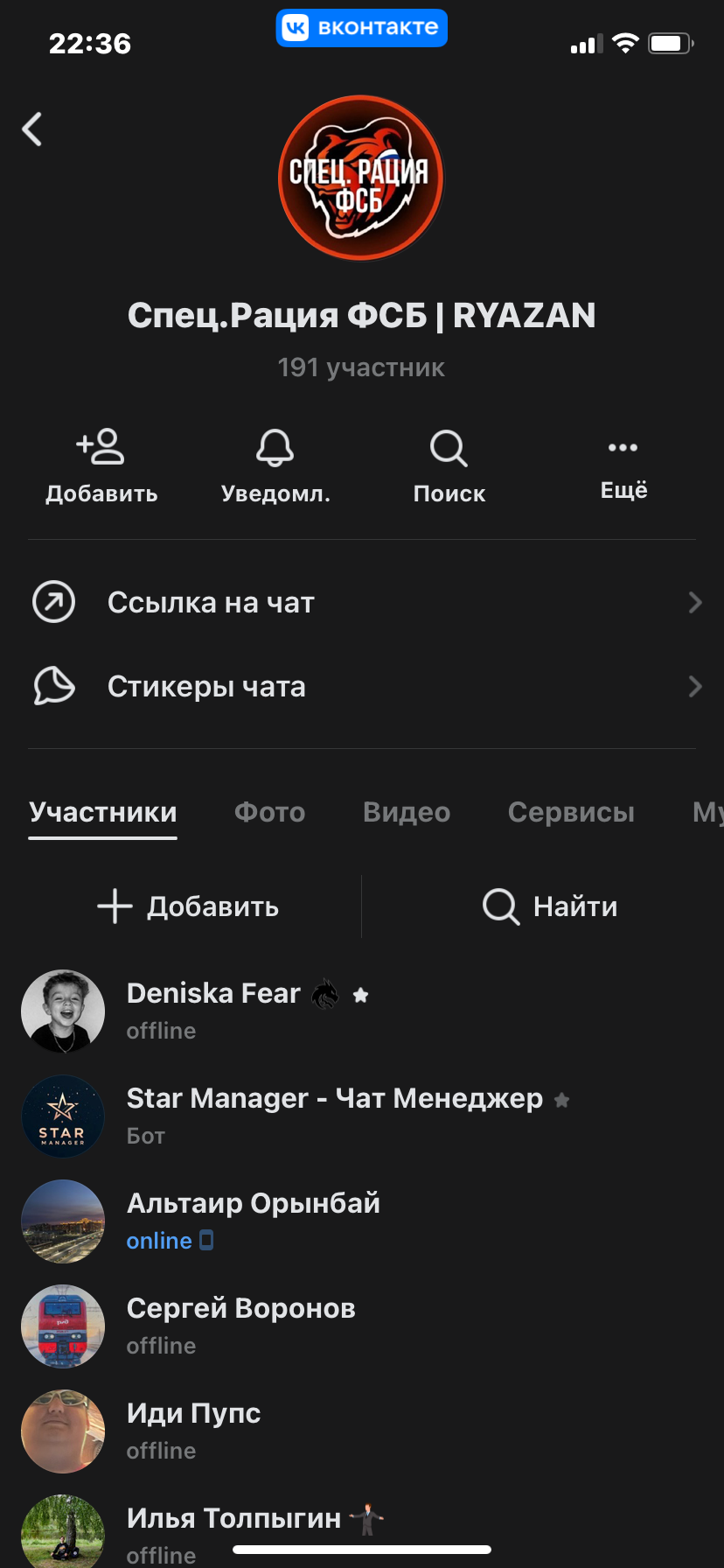Open Сергей Воронов's profile
Image resolution: width=724 pixels, height=1568 pixels.
pos(240,1326)
